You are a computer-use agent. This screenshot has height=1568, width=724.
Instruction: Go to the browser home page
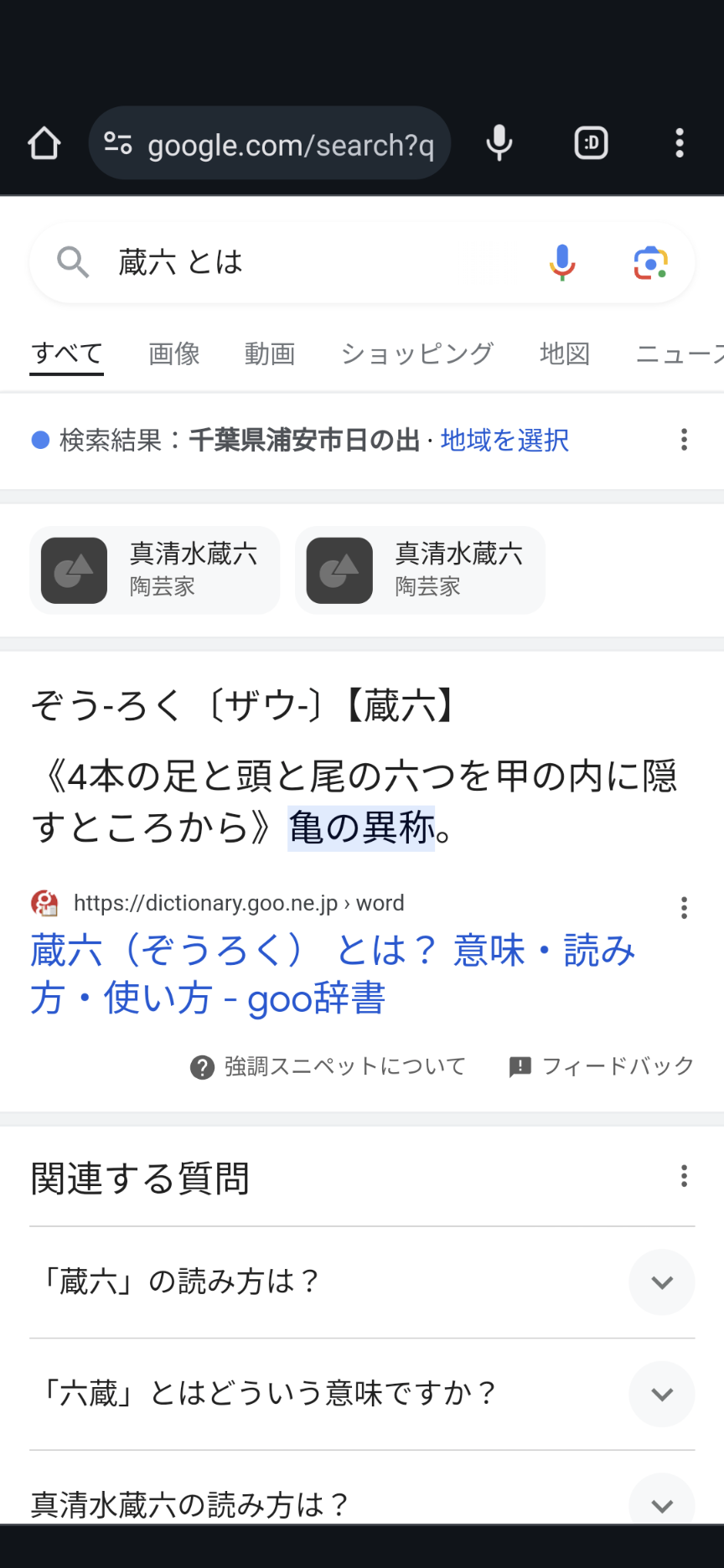[44, 143]
